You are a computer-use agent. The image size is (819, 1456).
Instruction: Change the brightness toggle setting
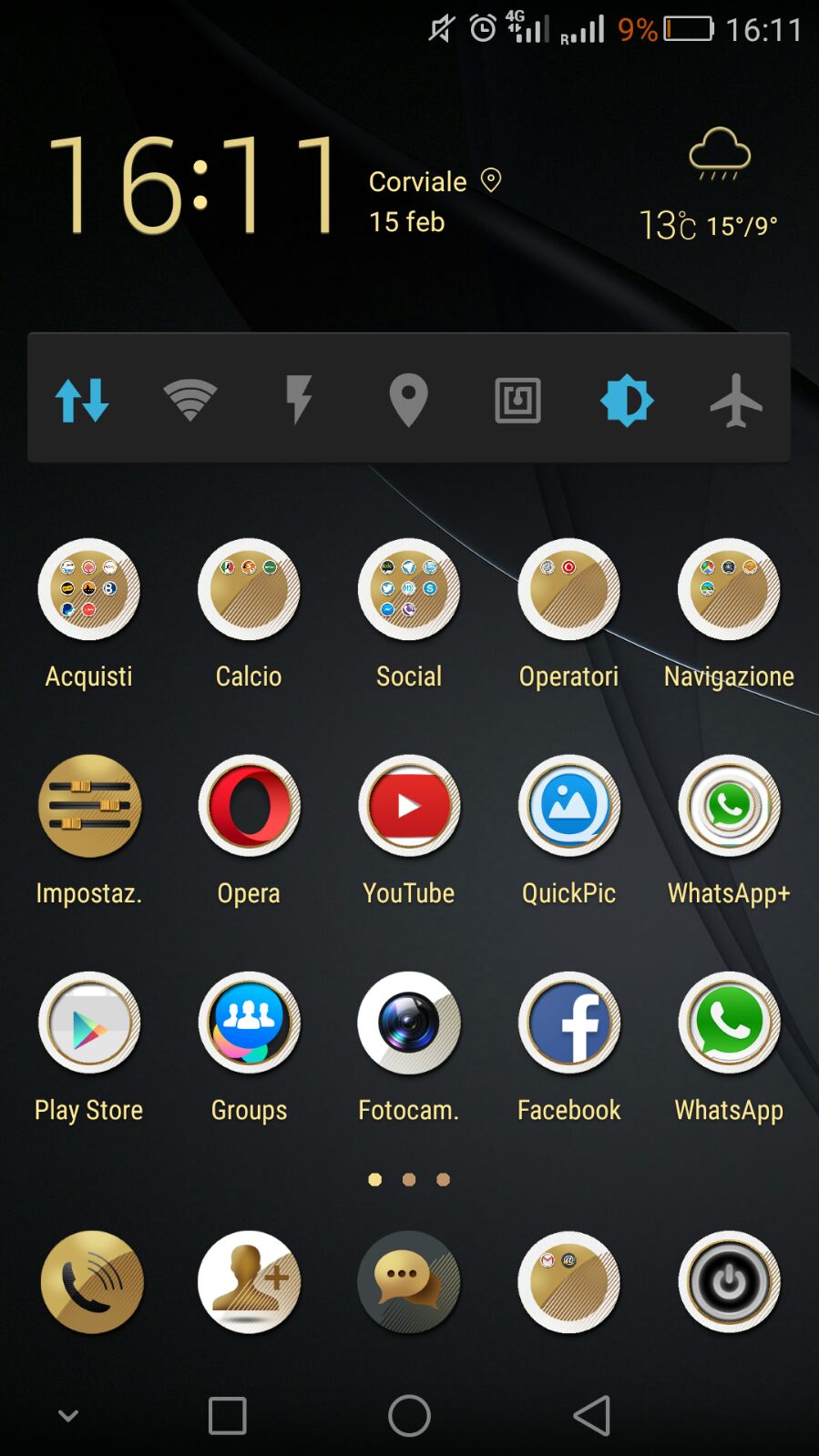[627, 400]
